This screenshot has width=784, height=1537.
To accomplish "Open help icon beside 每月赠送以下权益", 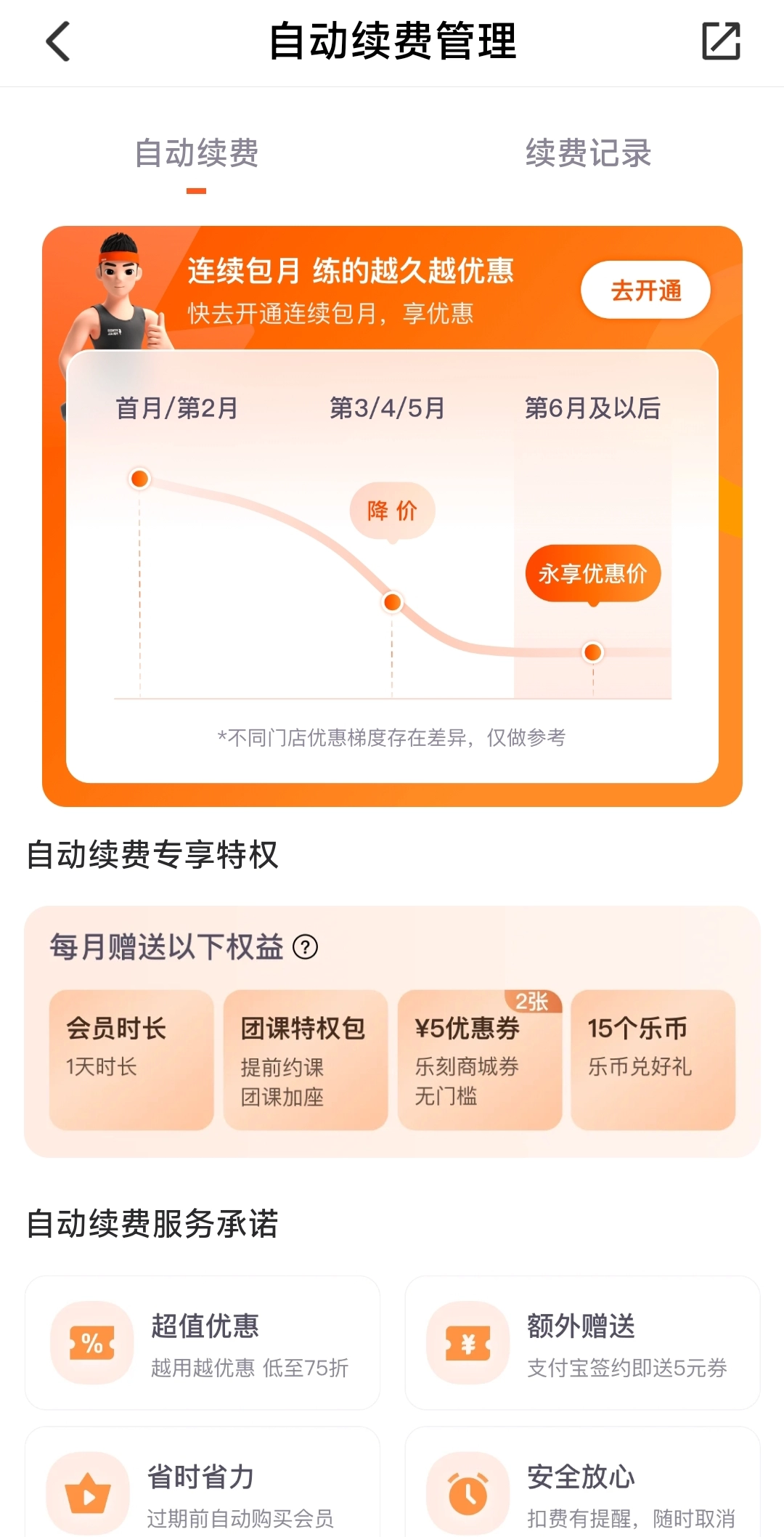I will (x=305, y=947).
